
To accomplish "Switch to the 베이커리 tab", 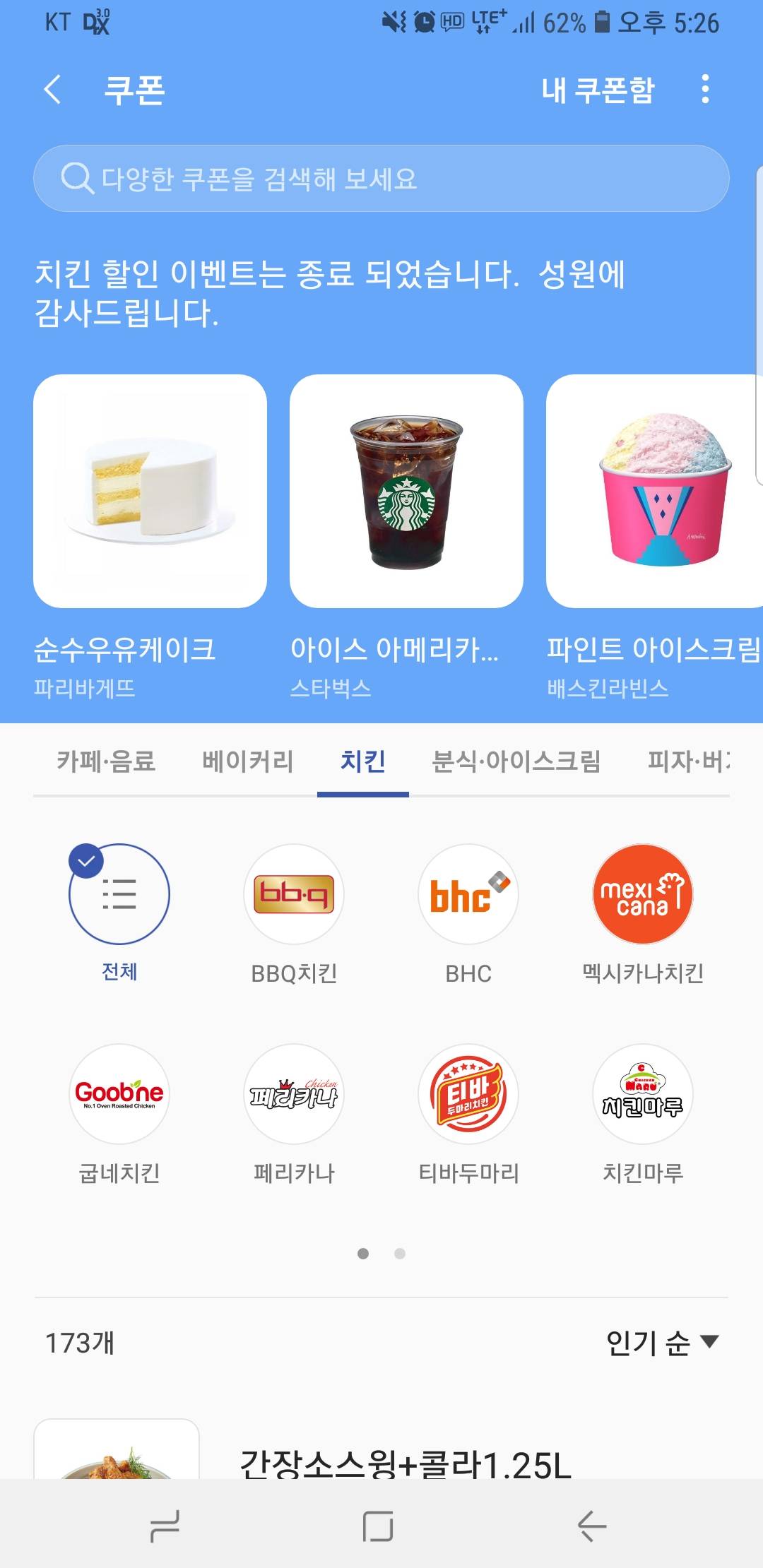I will point(248,761).
